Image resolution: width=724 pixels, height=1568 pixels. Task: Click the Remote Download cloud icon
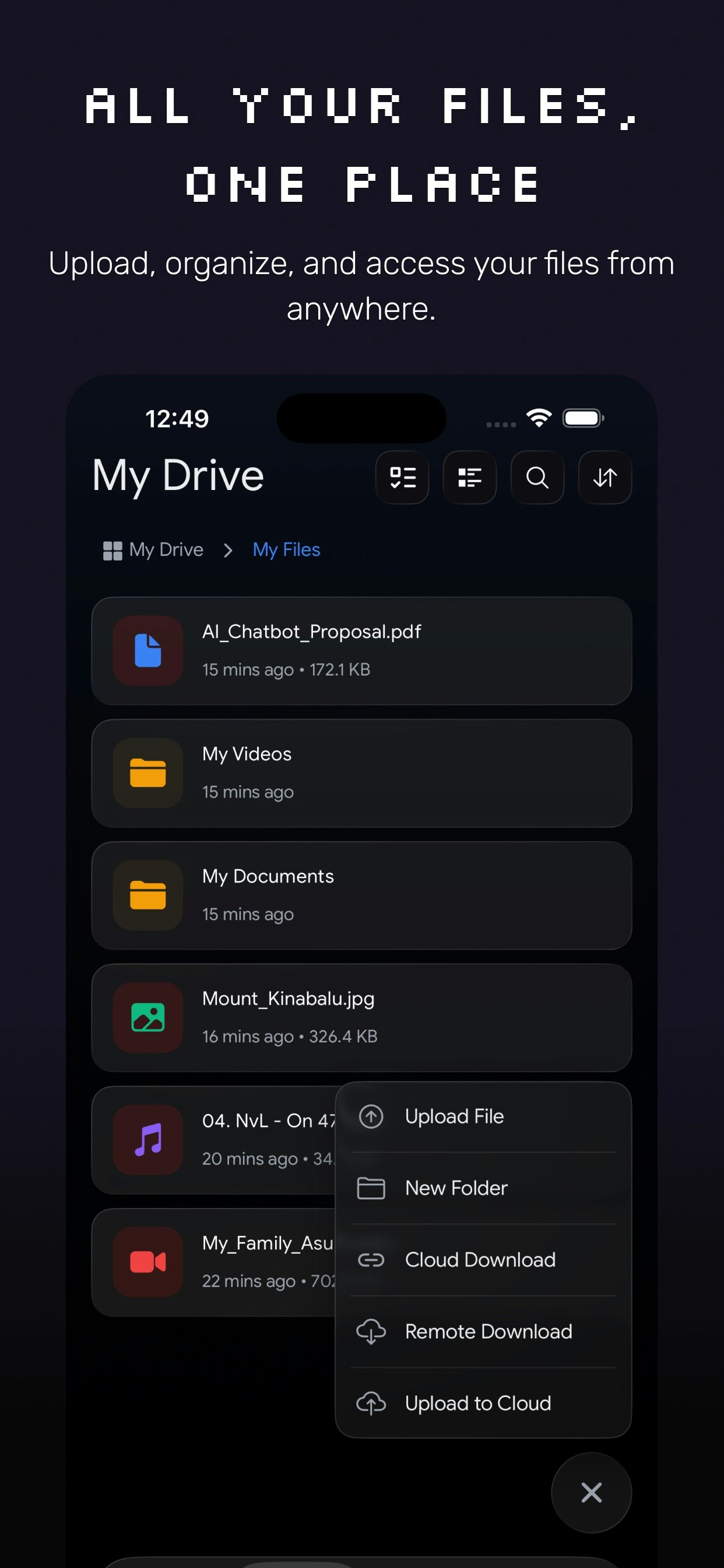(371, 1331)
